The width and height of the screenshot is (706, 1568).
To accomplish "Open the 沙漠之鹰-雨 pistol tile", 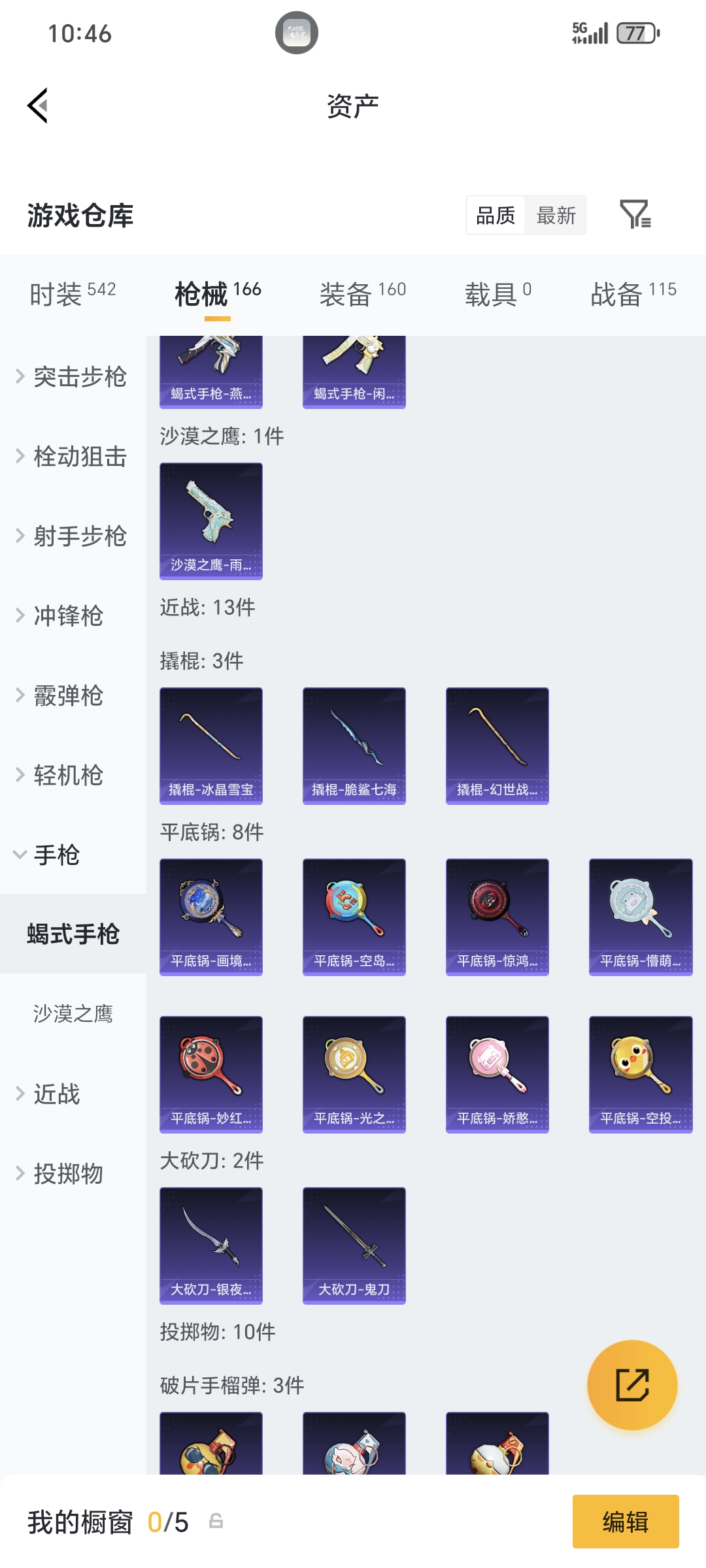I will tap(211, 521).
